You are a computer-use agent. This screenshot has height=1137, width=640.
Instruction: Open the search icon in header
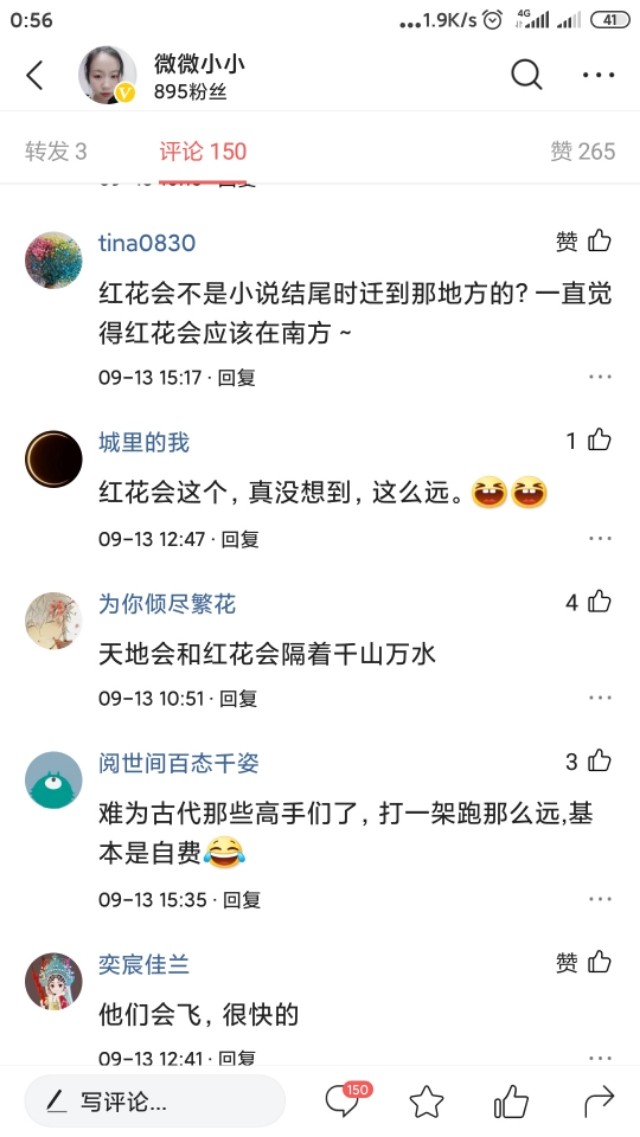(x=526, y=75)
